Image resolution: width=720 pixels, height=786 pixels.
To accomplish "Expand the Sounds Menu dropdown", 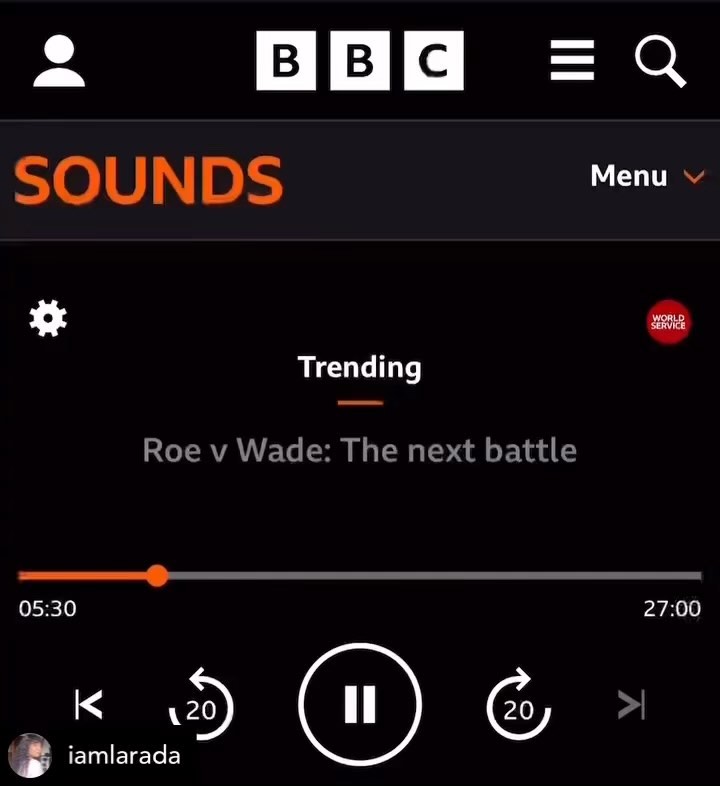I will pyautogui.click(x=647, y=176).
